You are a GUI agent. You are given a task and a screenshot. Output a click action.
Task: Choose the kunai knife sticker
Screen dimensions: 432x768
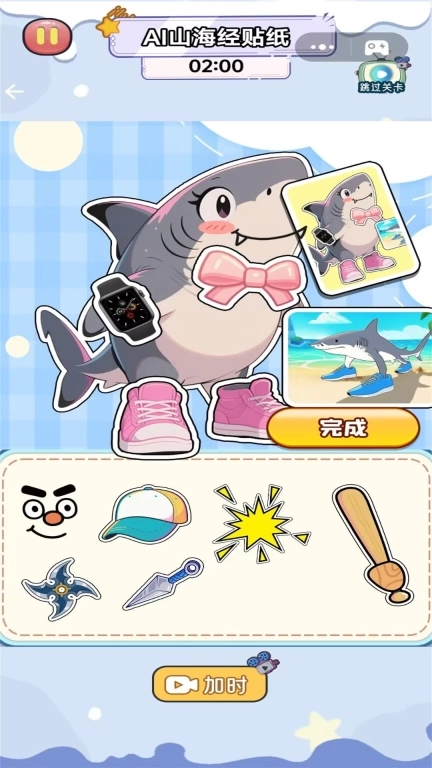pyautogui.click(x=163, y=583)
